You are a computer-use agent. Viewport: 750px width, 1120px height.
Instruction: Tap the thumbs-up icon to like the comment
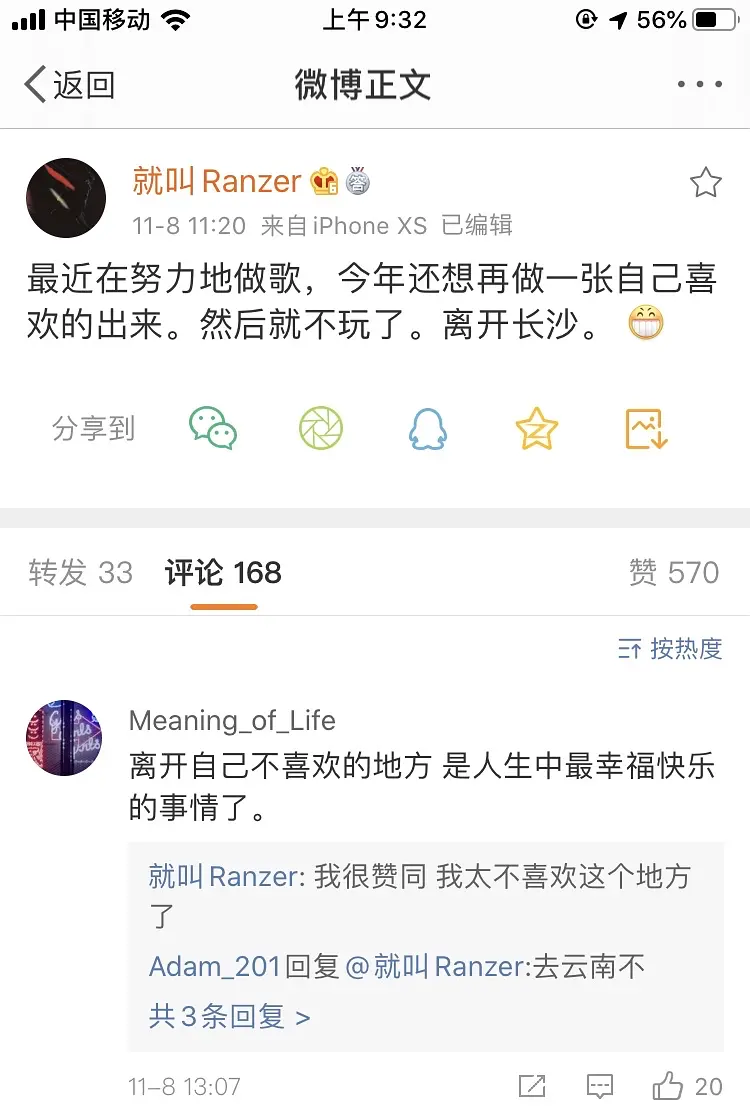(668, 1086)
